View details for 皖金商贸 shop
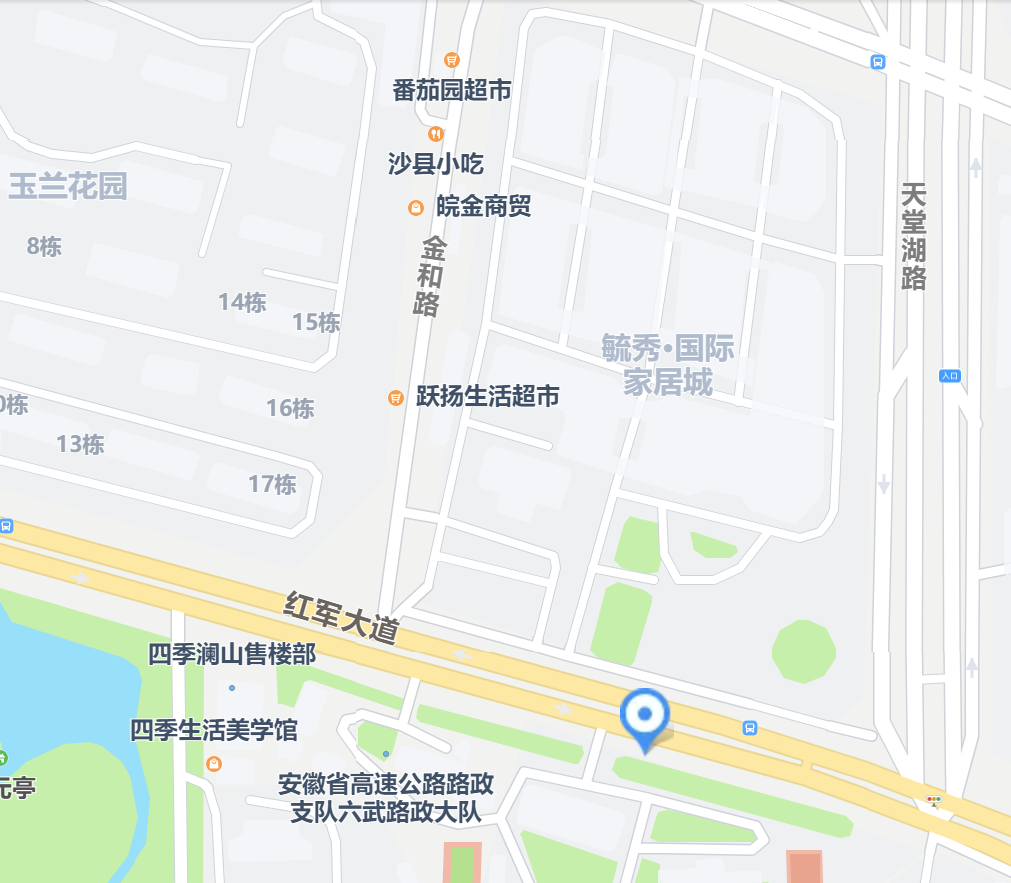Image resolution: width=1011 pixels, height=883 pixels. click(x=415, y=208)
